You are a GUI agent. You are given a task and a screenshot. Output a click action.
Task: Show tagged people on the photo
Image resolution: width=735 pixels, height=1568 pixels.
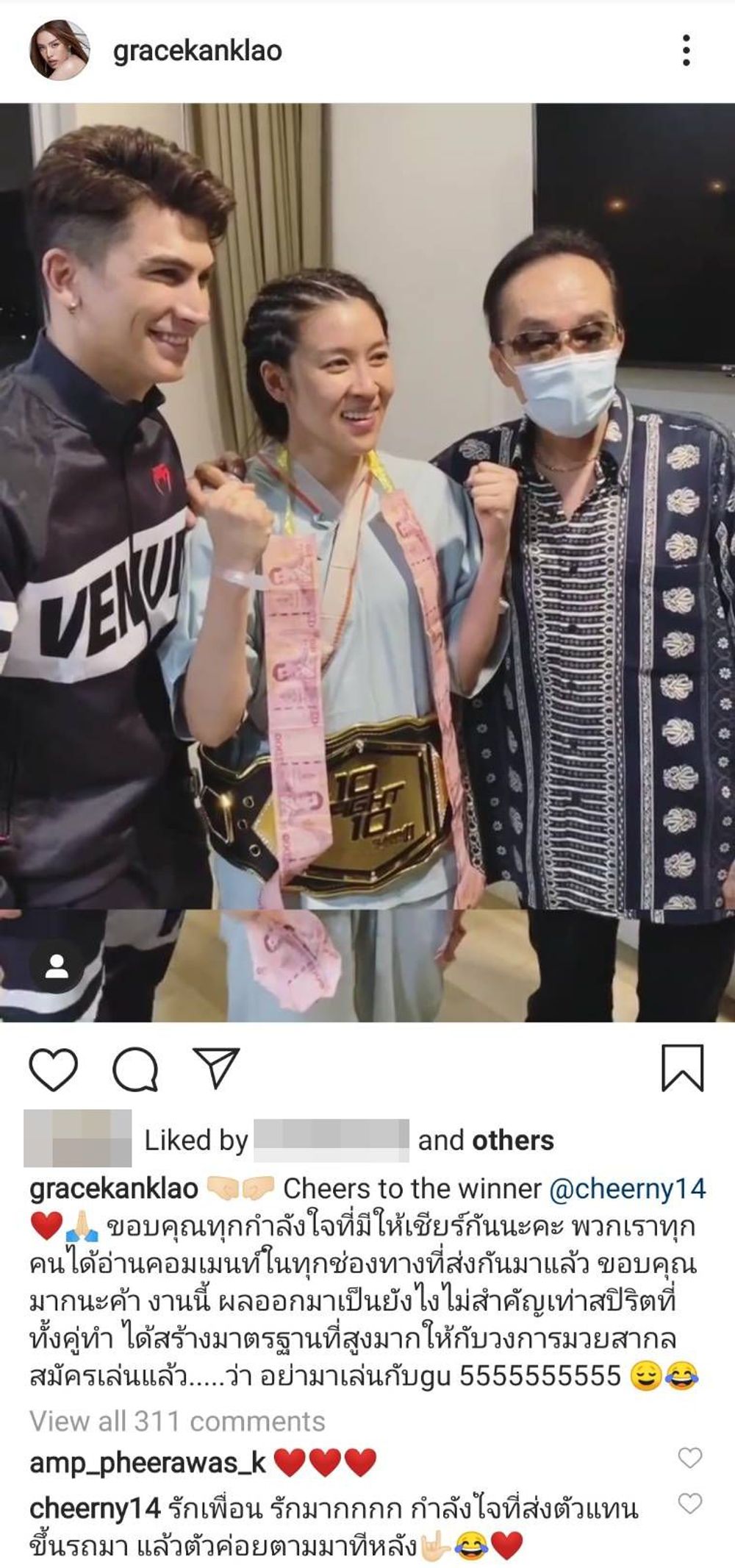tap(56, 968)
